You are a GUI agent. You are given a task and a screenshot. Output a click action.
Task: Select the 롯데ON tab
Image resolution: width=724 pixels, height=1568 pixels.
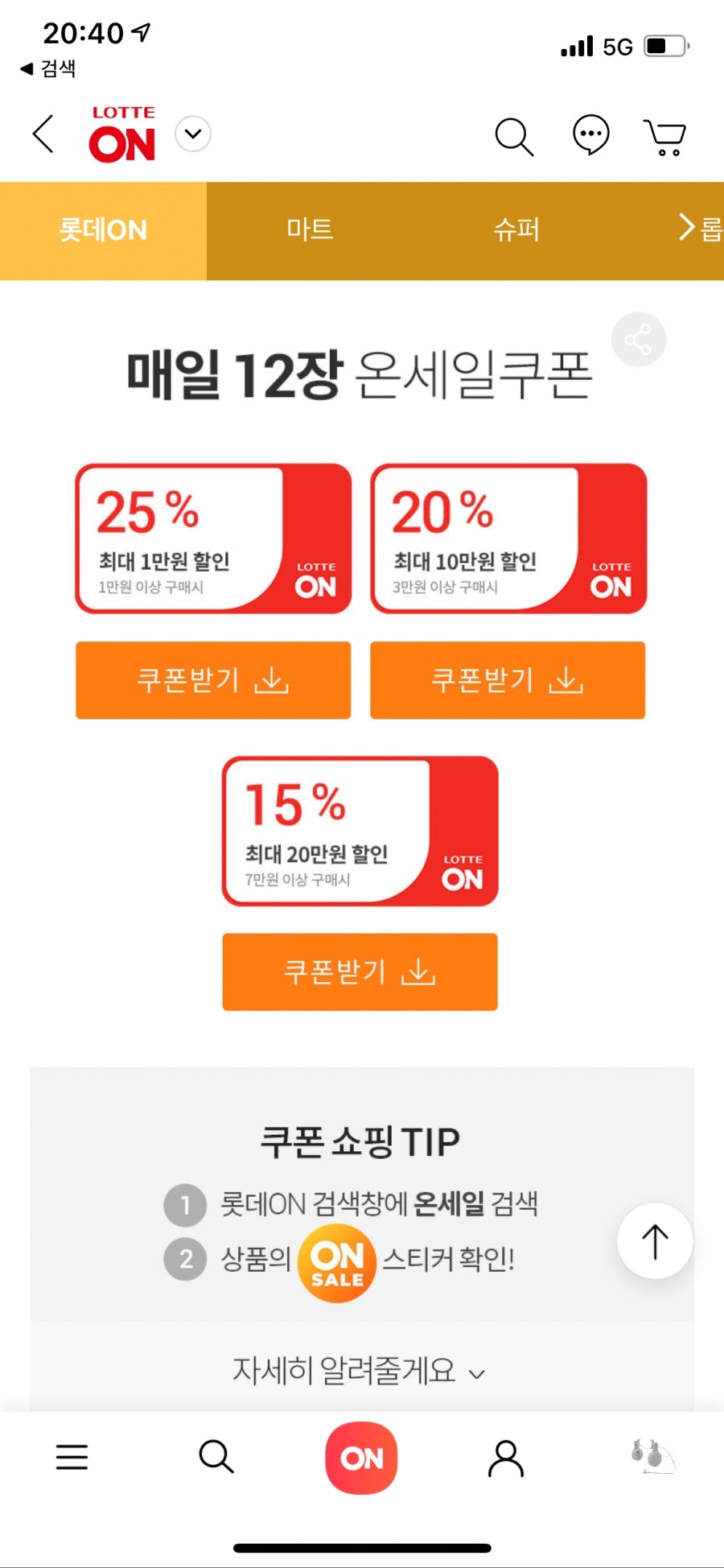[103, 230]
